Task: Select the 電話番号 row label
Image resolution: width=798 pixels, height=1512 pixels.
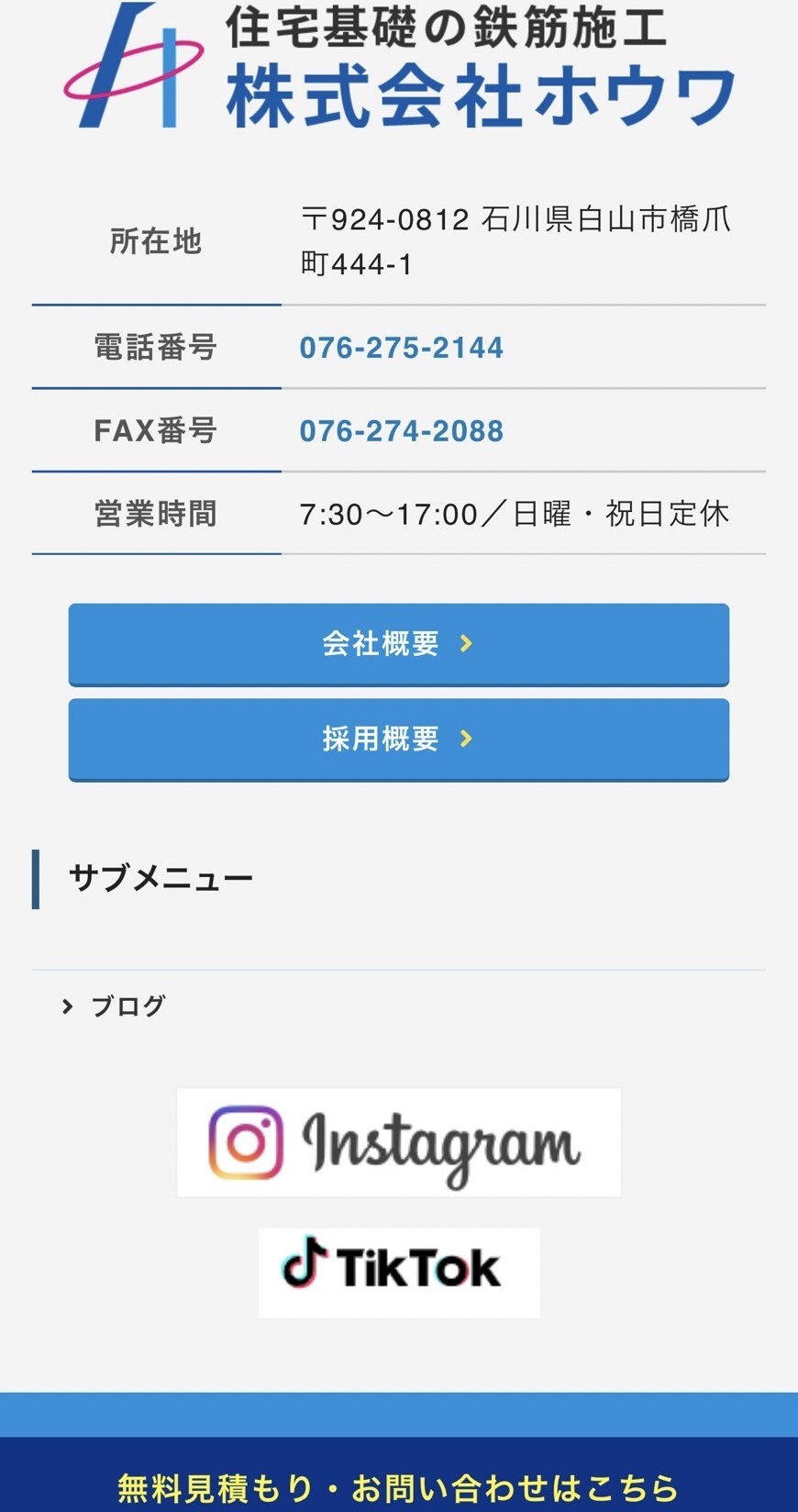Action: 155,348
